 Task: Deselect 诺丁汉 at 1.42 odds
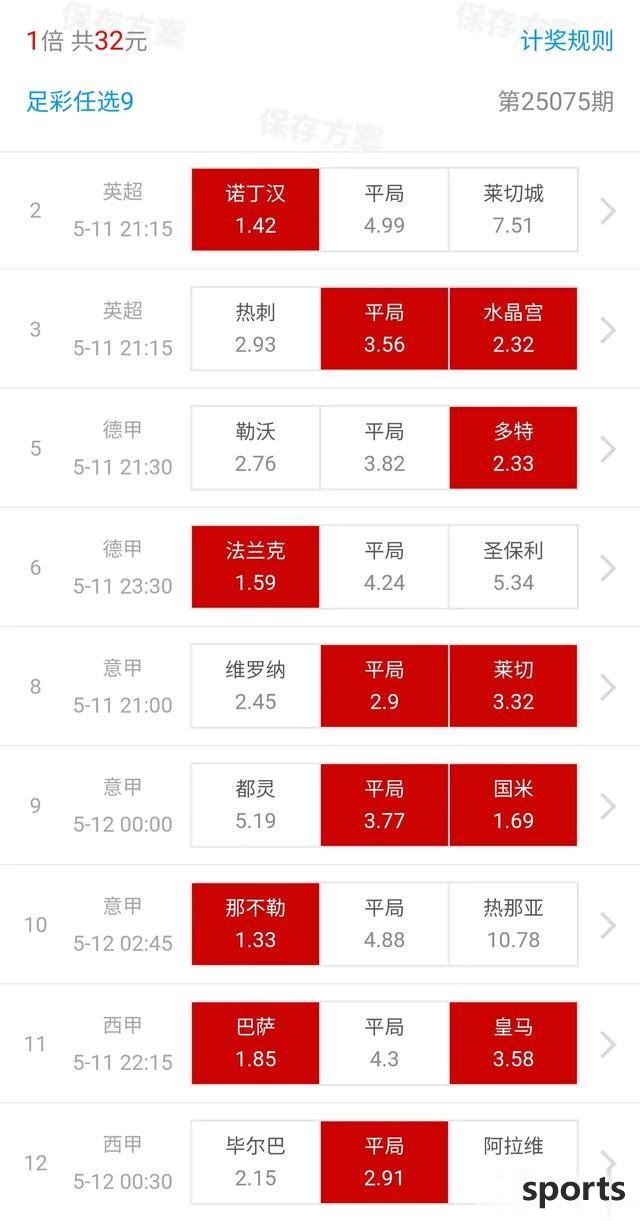coord(255,209)
